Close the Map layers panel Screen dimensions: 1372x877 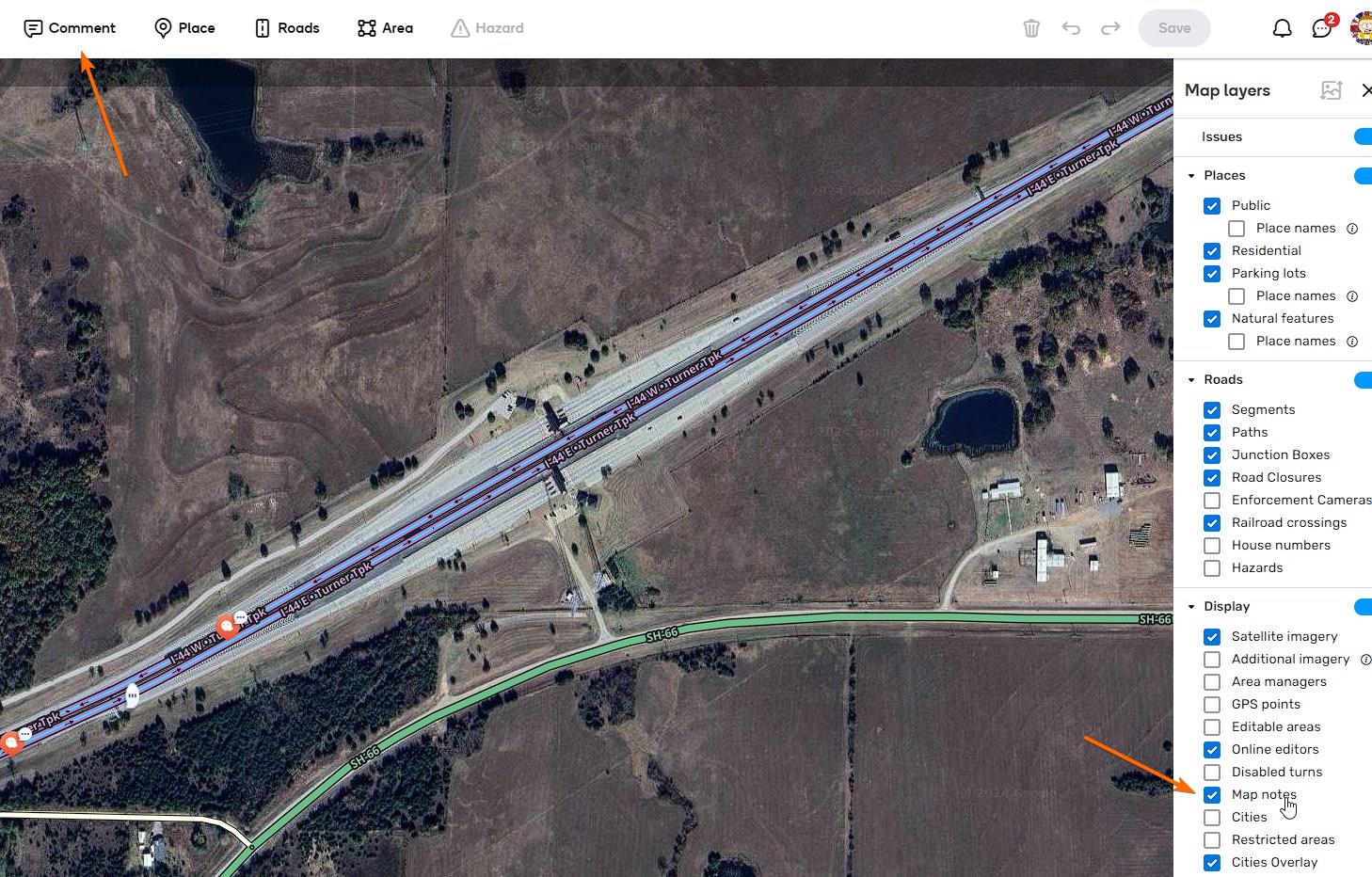[1366, 90]
